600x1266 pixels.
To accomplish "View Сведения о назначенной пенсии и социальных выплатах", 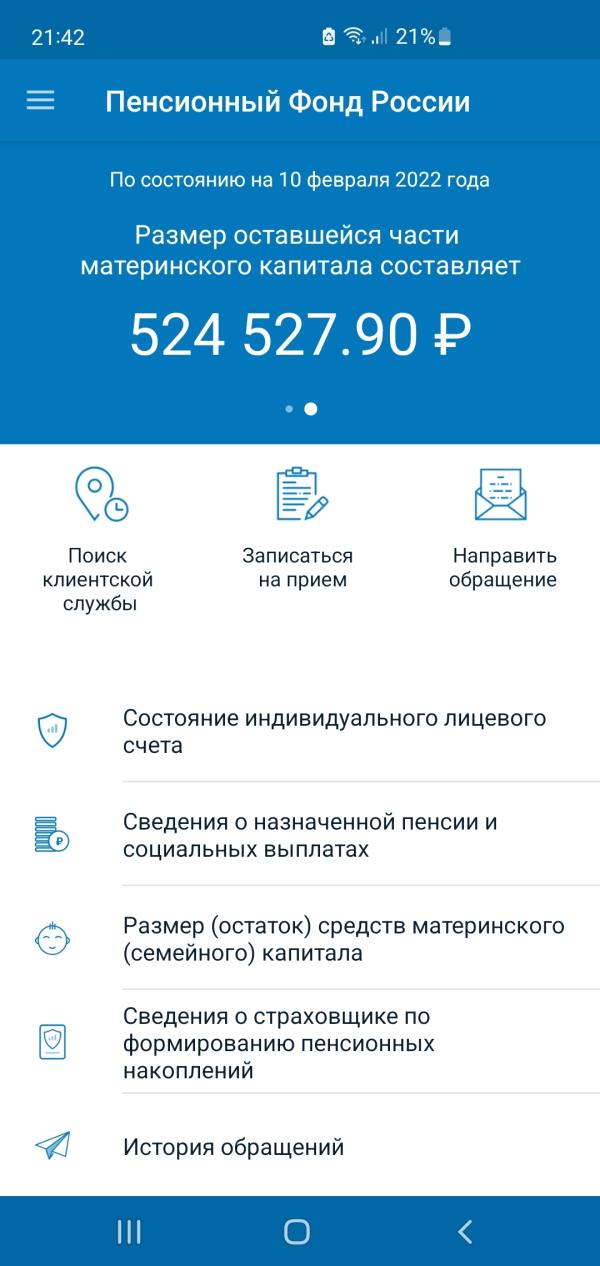I will (300, 835).
